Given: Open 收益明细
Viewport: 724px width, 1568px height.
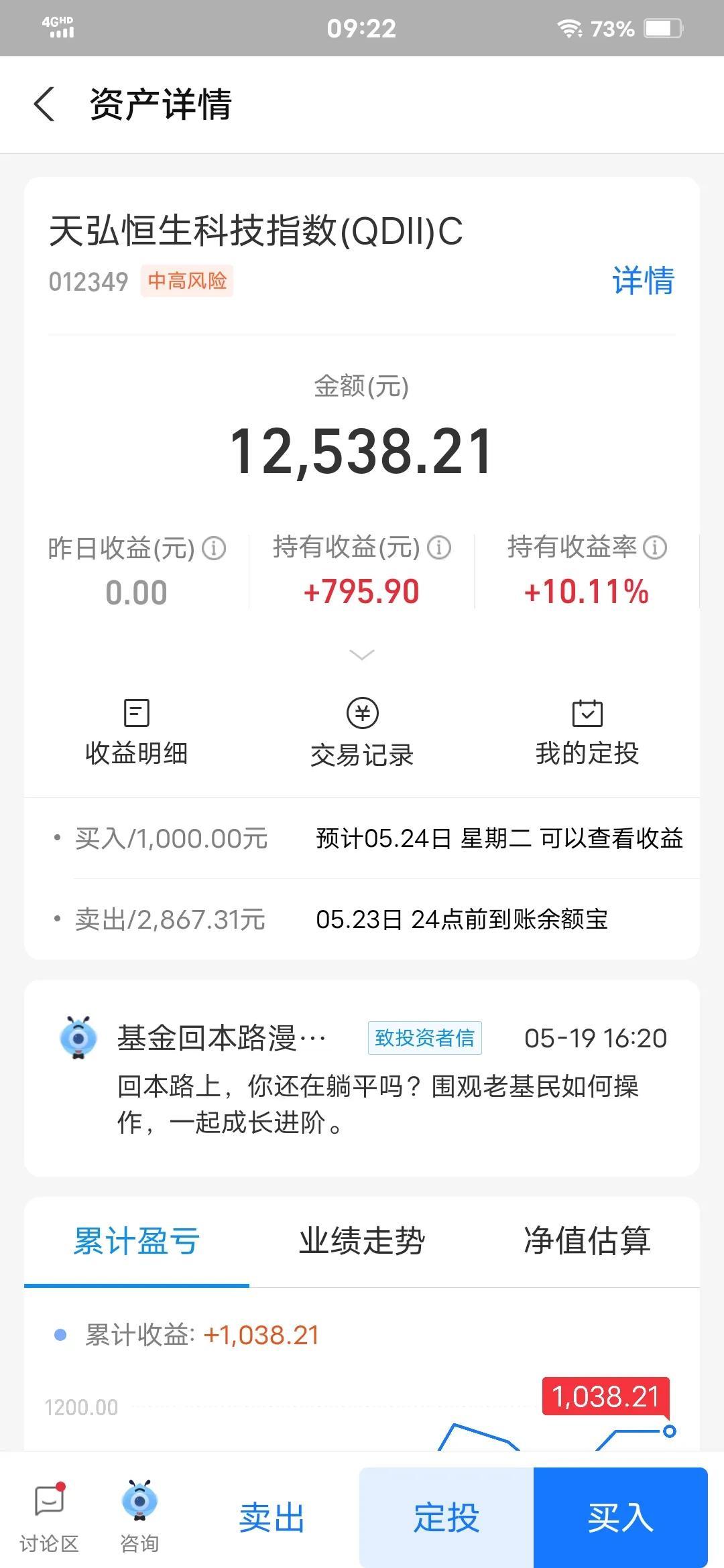Looking at the screenshot, I should 137,732.
